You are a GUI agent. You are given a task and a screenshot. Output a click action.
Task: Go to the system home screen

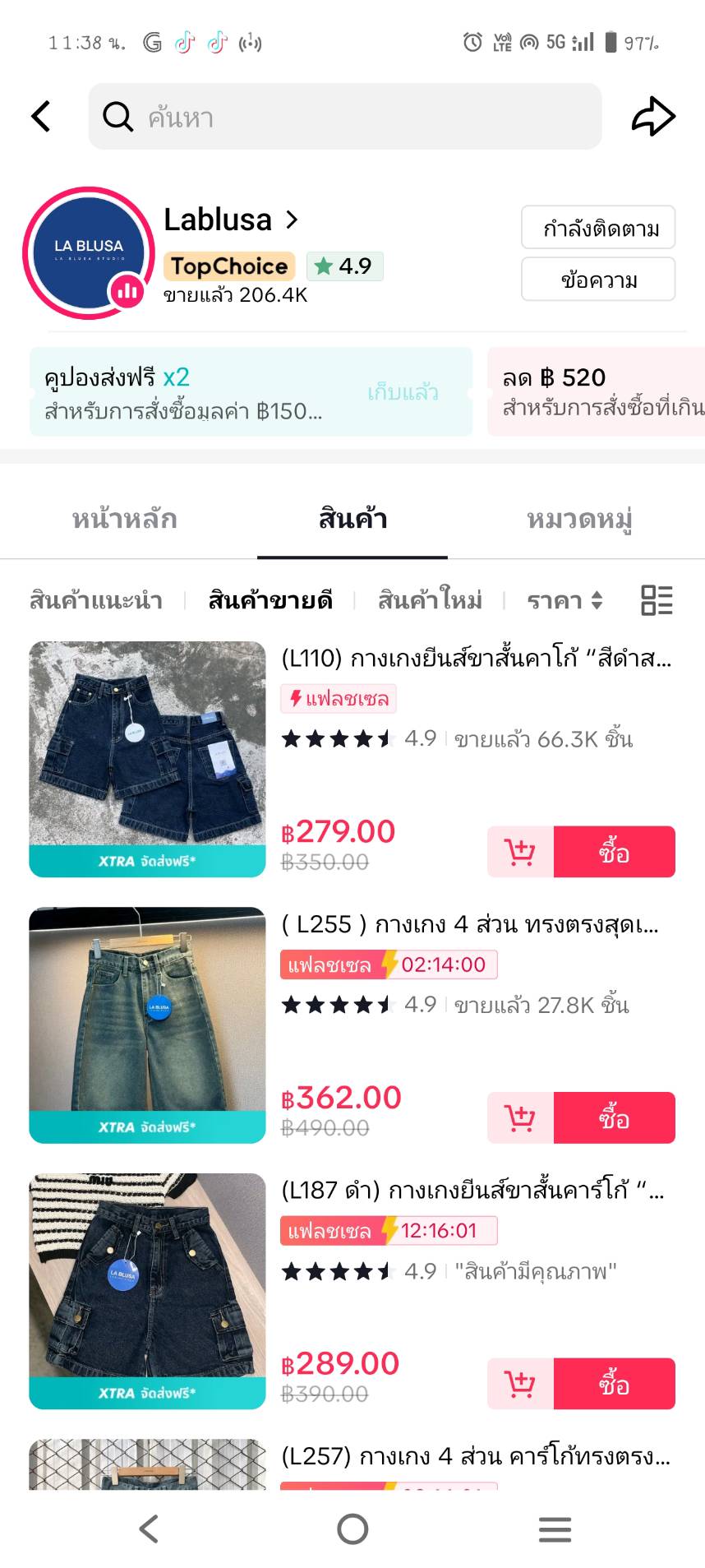pyautogui.click(x=352, y=1529)
